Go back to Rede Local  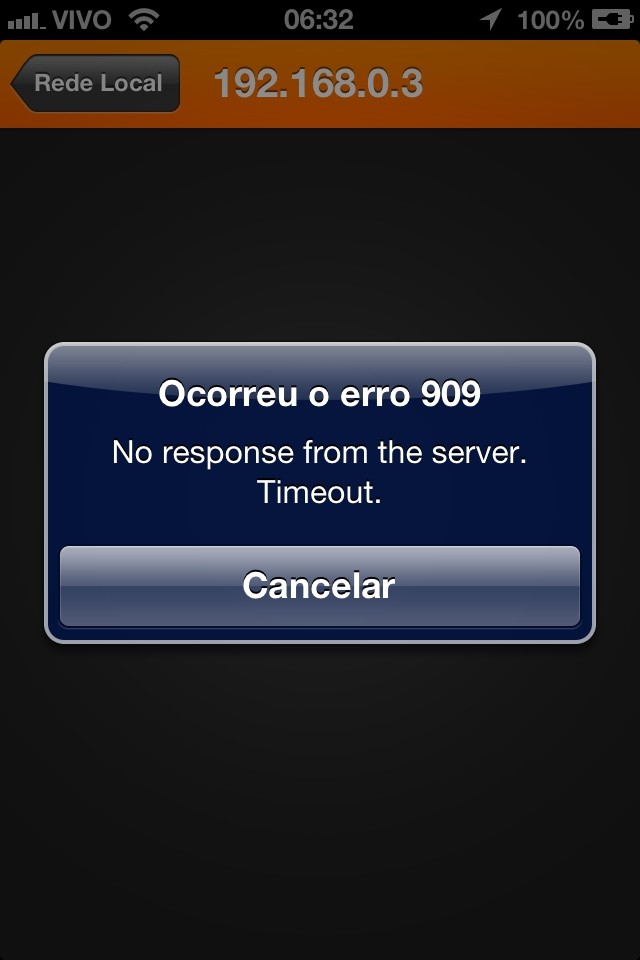96,83
